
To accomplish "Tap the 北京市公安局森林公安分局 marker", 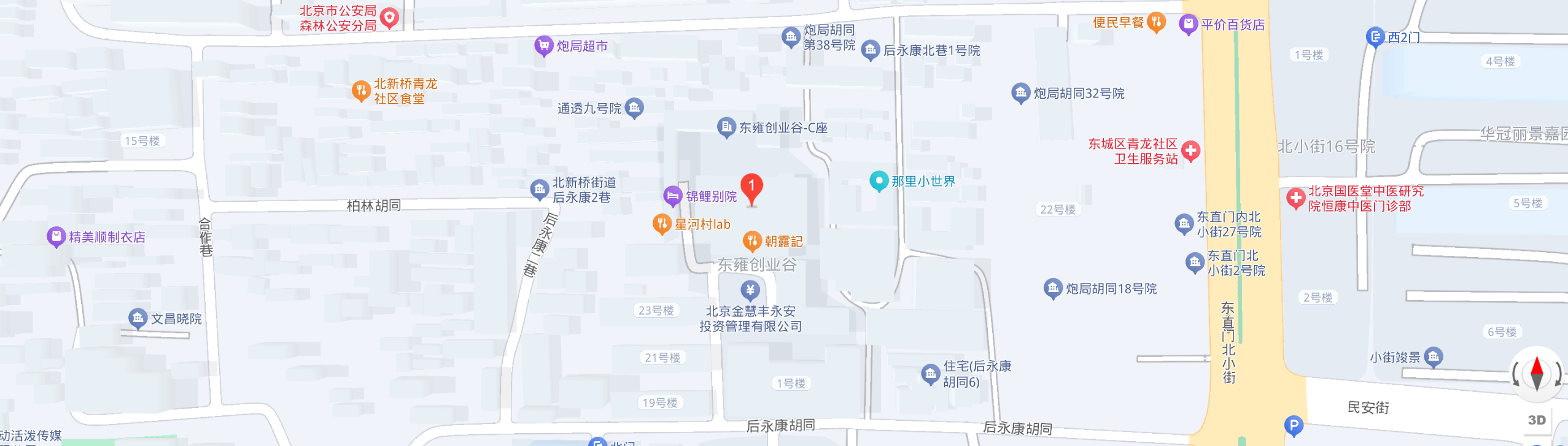I will pos(389,17).
